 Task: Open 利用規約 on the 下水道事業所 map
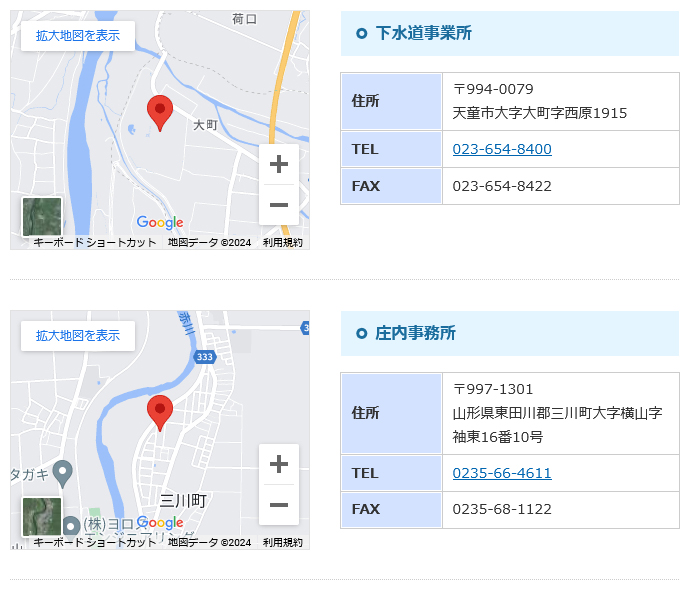[x=283, y=243]
